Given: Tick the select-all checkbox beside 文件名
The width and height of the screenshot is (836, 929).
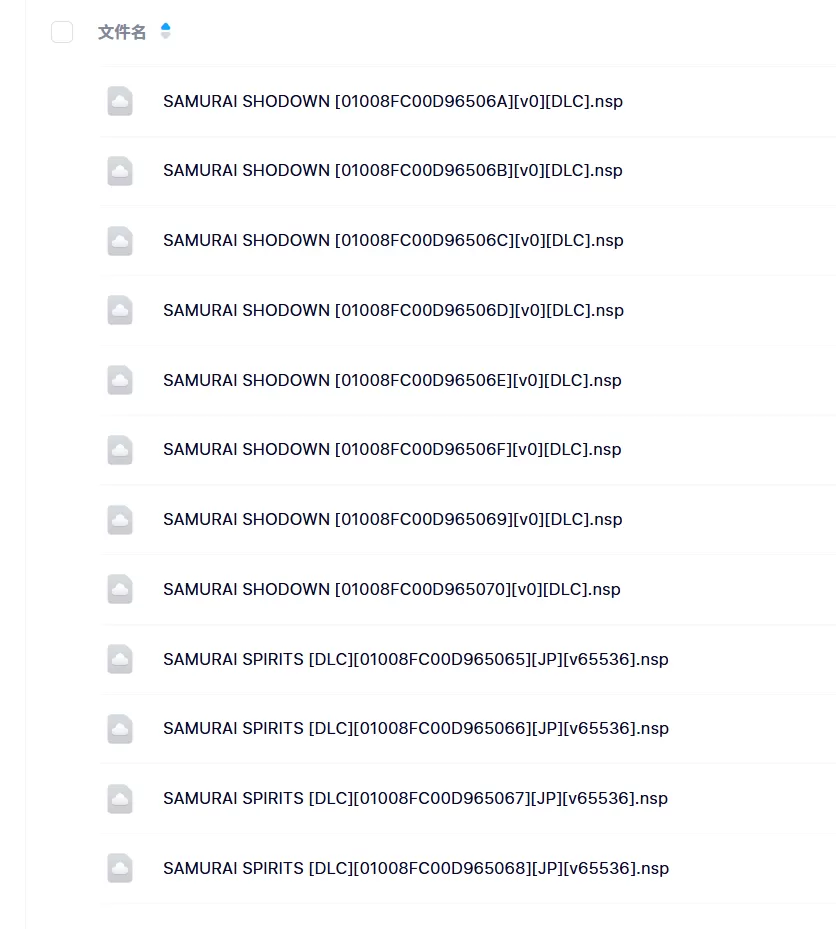Looking at the screenshot, I should (x=62, y=32).
